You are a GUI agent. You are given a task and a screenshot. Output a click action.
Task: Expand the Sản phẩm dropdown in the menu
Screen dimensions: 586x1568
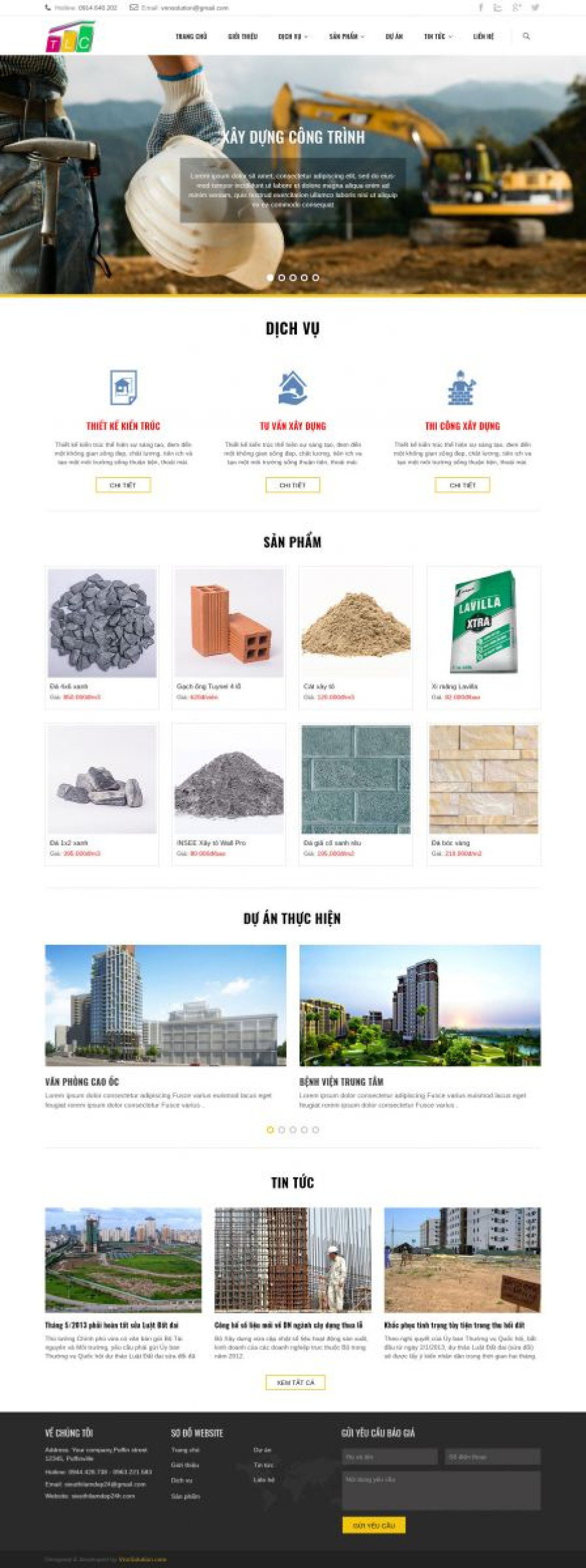[346, 36]
